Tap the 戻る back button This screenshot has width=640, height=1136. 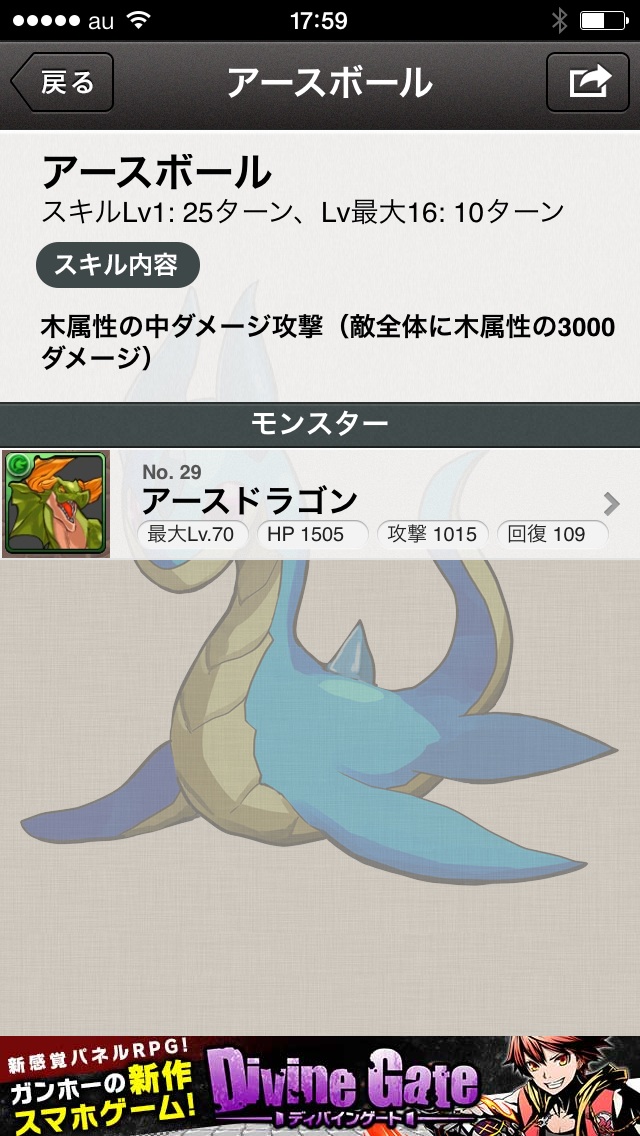[62, 82]
